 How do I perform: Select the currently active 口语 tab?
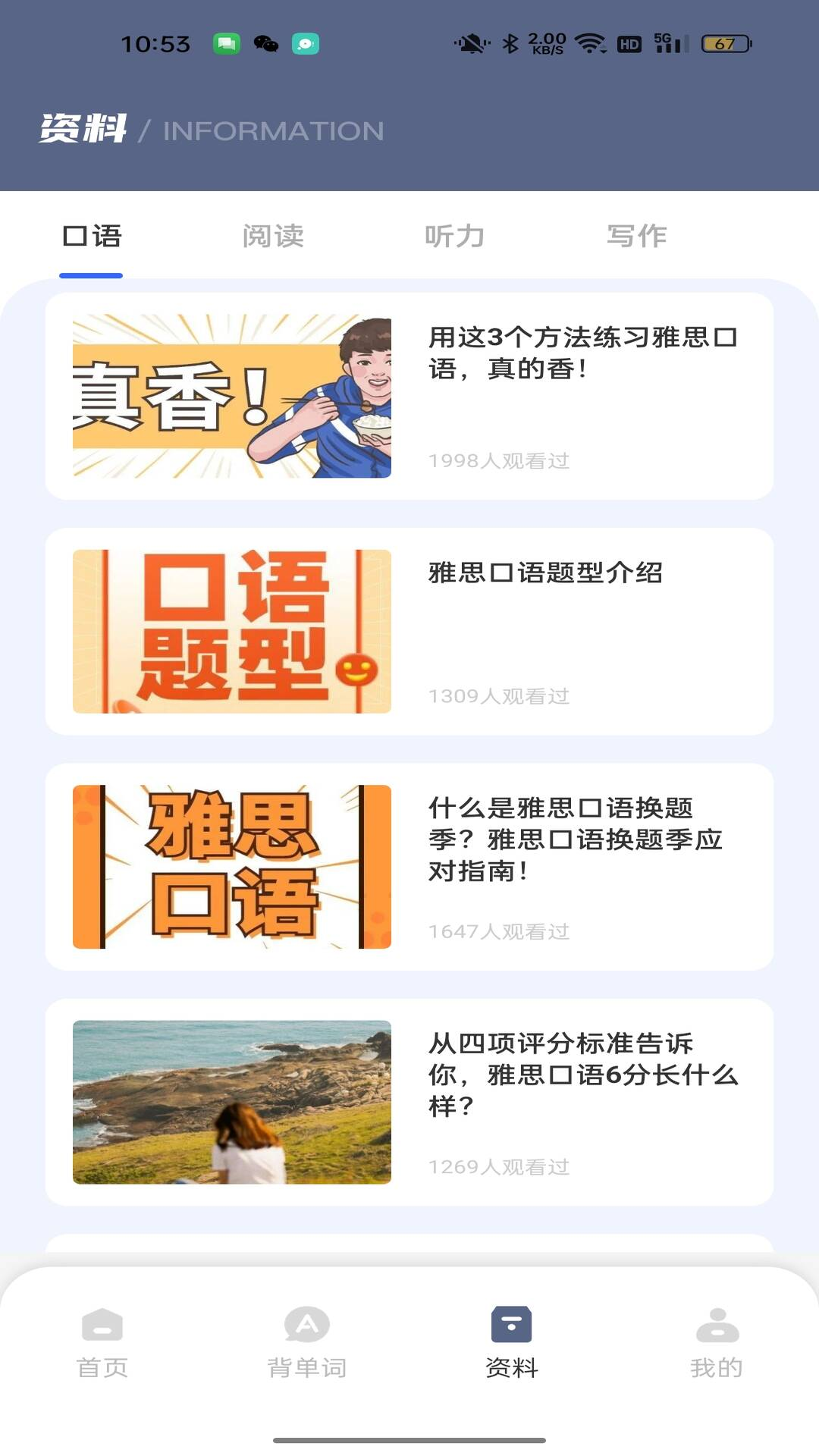pos(91,236)
